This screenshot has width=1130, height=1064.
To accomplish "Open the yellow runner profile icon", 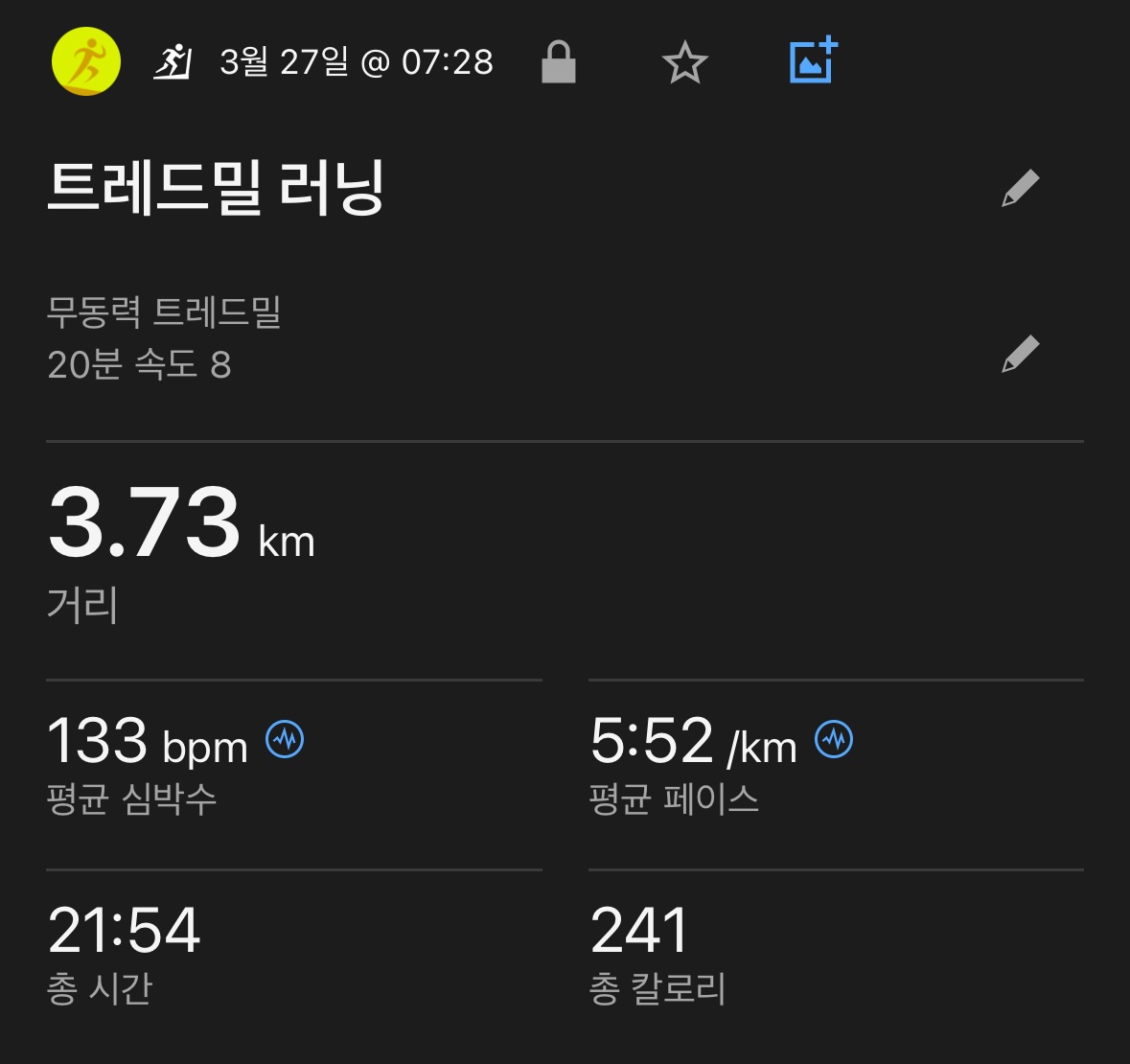I will (x=86, y=62).
